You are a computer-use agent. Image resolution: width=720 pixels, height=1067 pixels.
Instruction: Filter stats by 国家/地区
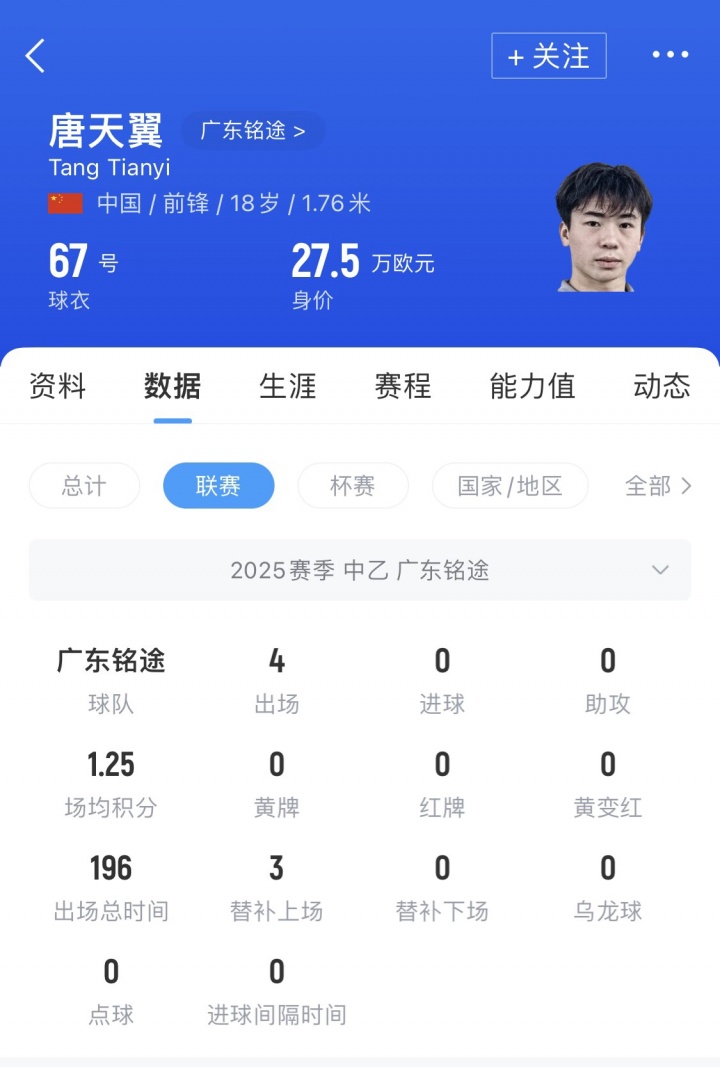pyautogui.click(x=510, y=486)
